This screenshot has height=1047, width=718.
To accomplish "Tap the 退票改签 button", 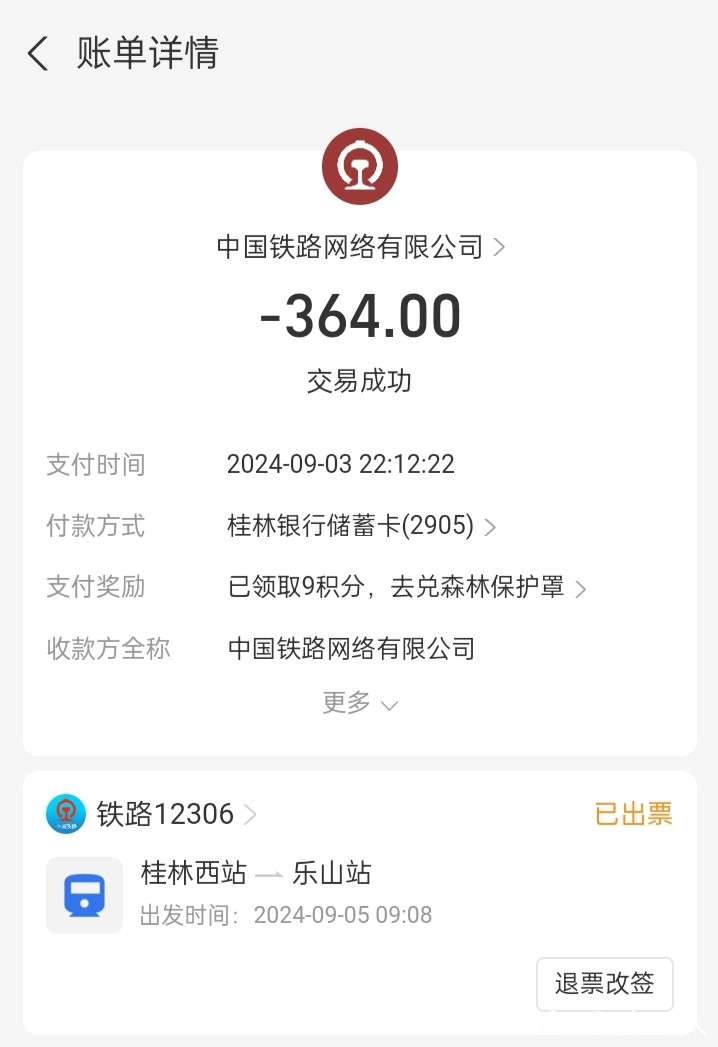I will pyautogui.click(x=604, y=984).
